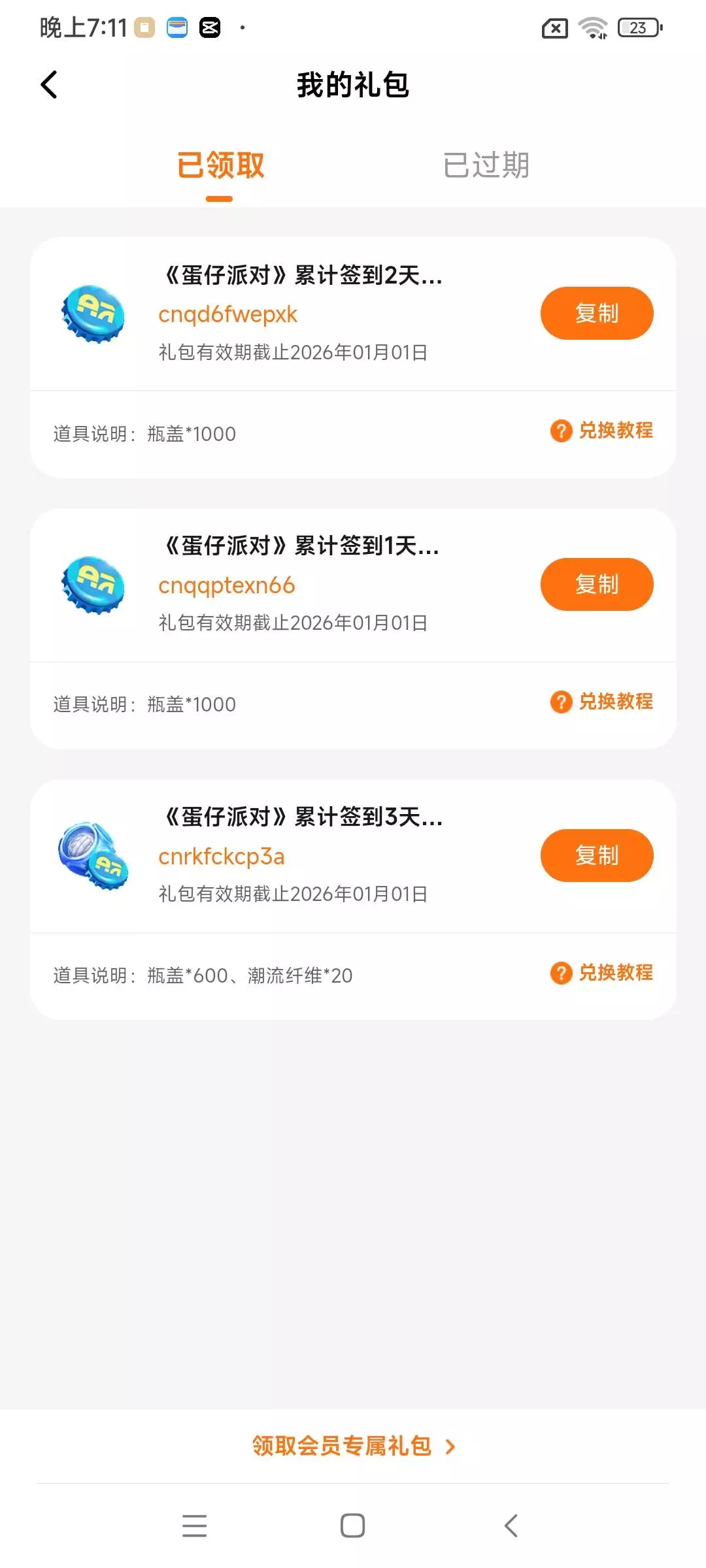Open 兑换教程 for the 签到1天 gift
The image size is (706, 1568).
602,702
